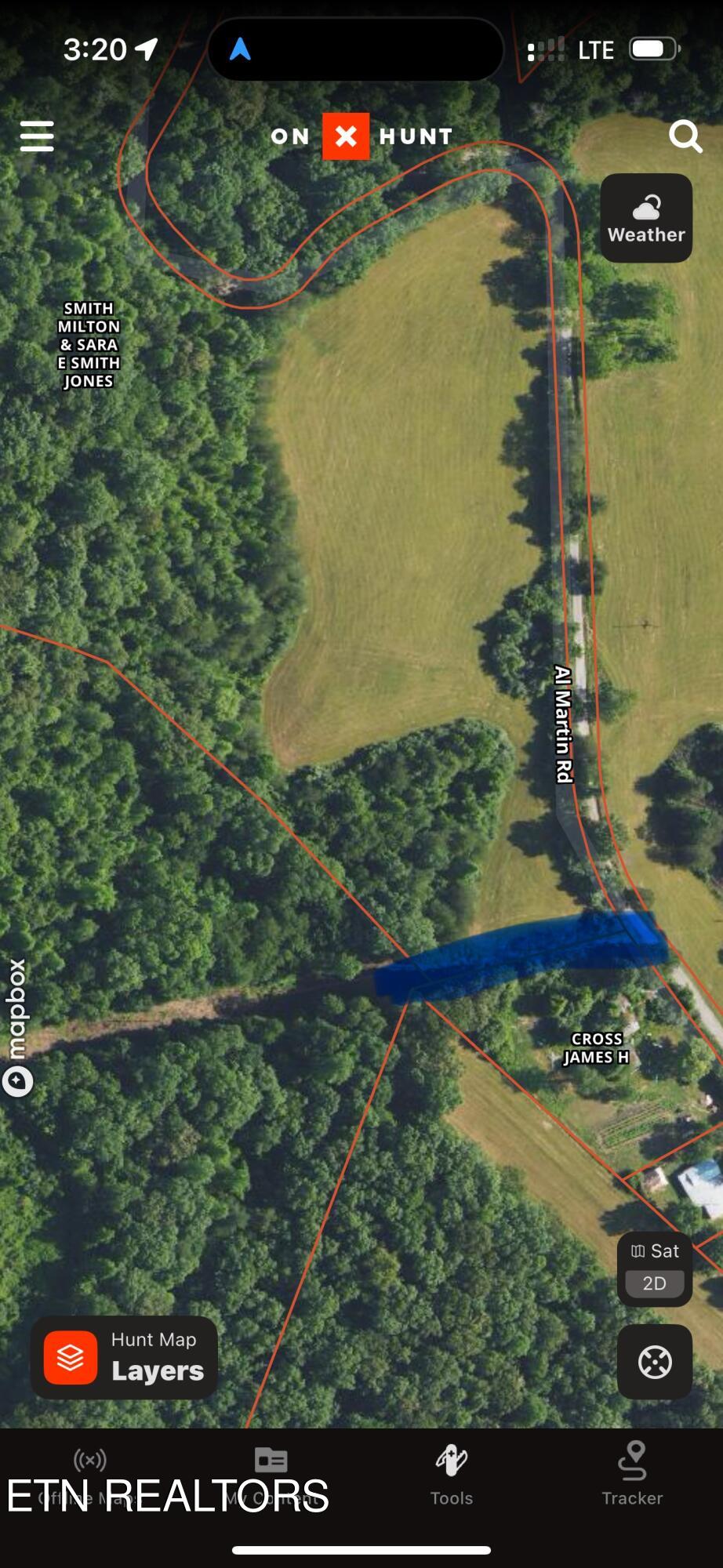Open the Offline Maps tab

point(90,1474)
